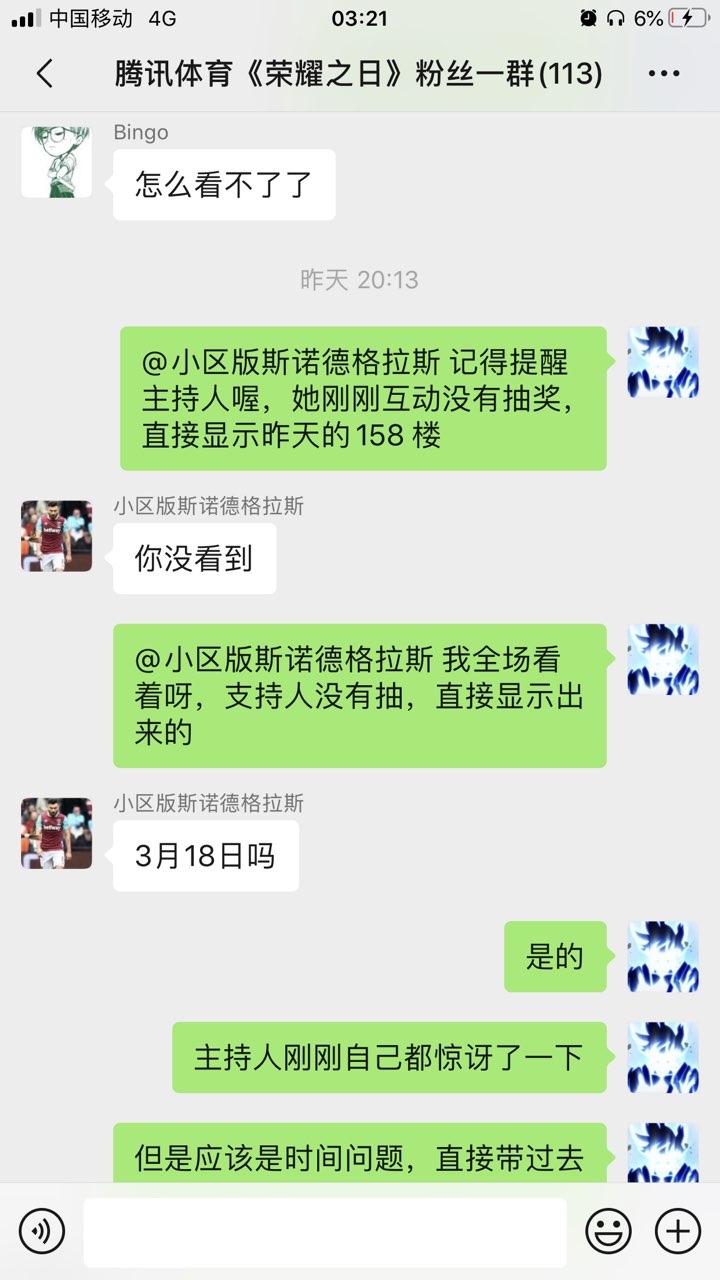Open the plus attachments menu
The image size is (720, 1280).
(677, 1231)
